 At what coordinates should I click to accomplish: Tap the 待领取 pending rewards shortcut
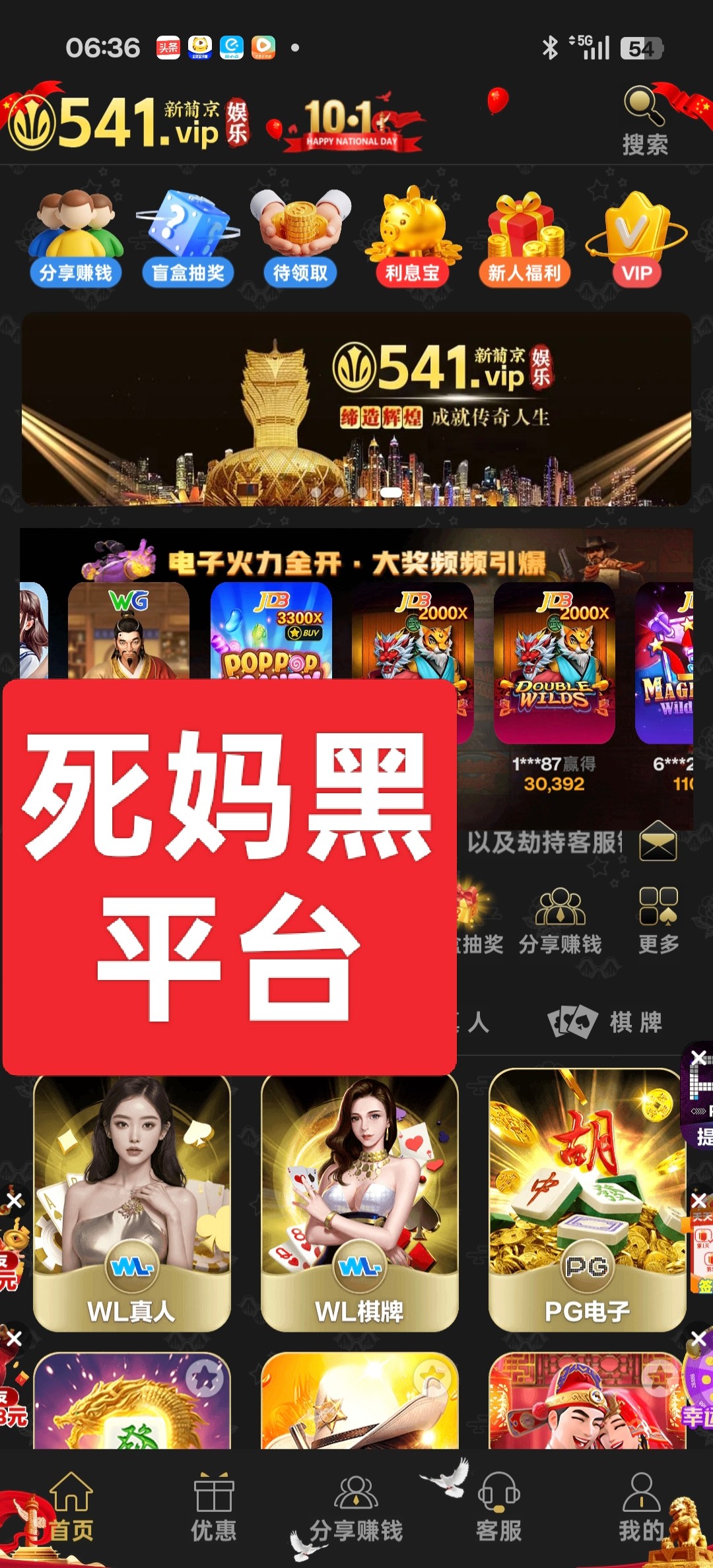(300, 239)
